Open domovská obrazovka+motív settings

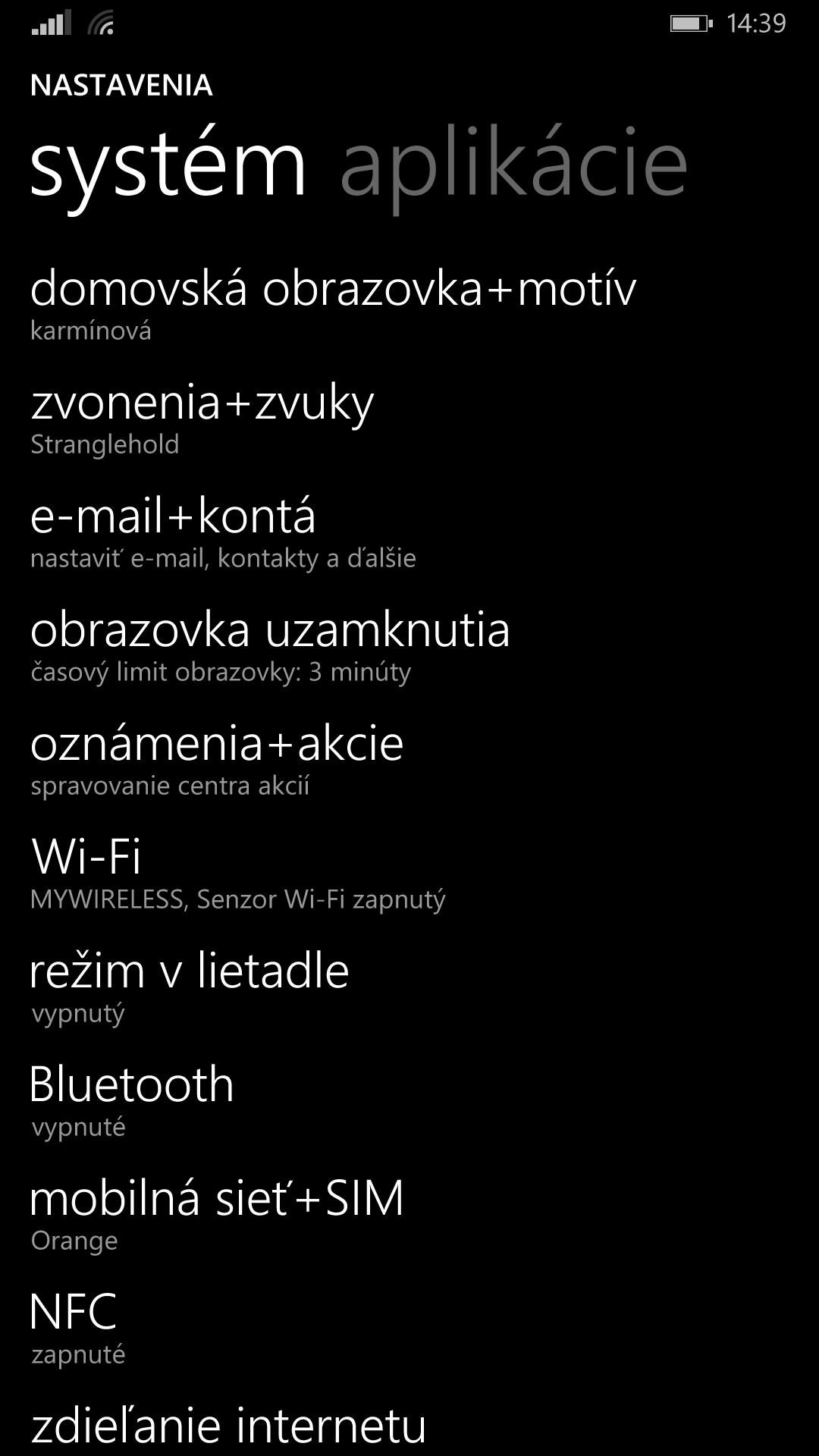click(x=409, y=303)
